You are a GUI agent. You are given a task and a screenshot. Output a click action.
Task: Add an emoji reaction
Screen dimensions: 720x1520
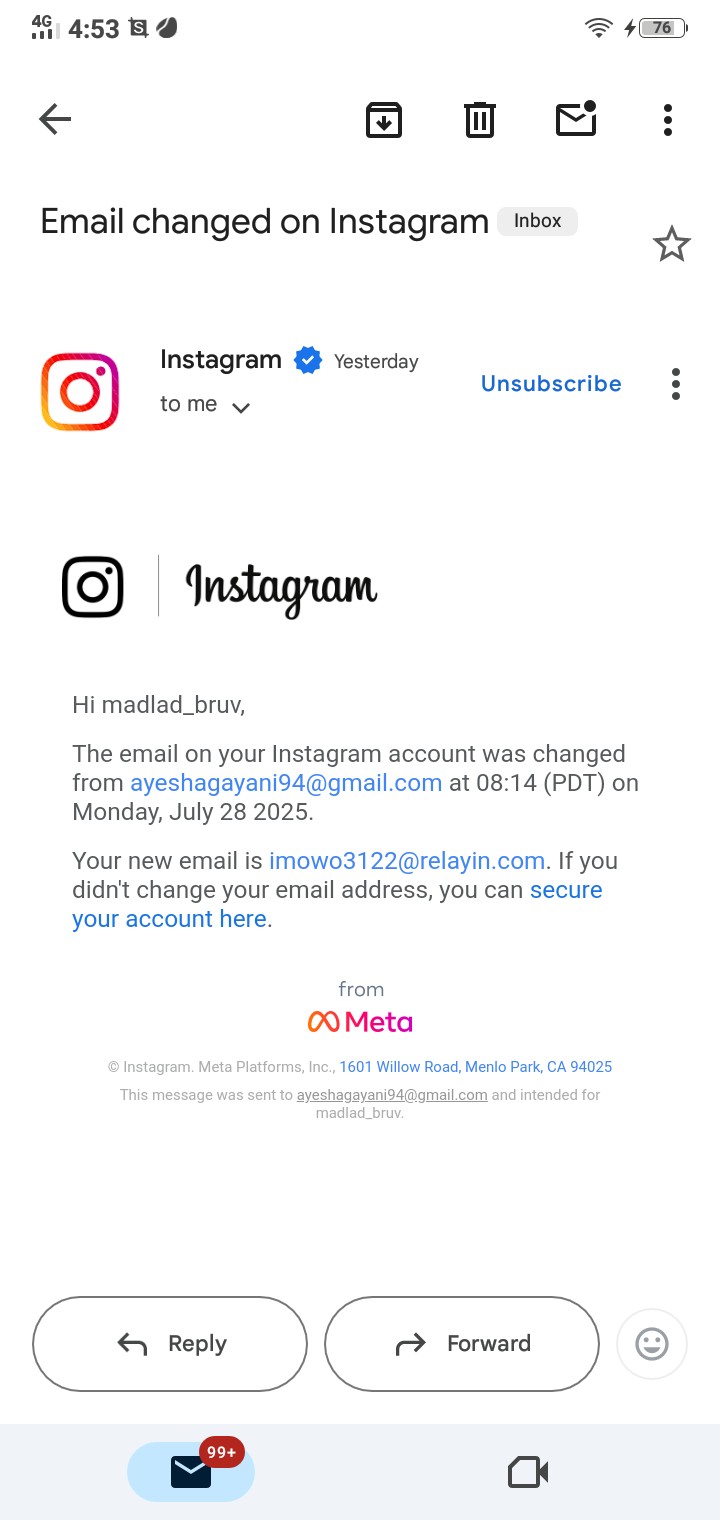tap(652, 1343)
